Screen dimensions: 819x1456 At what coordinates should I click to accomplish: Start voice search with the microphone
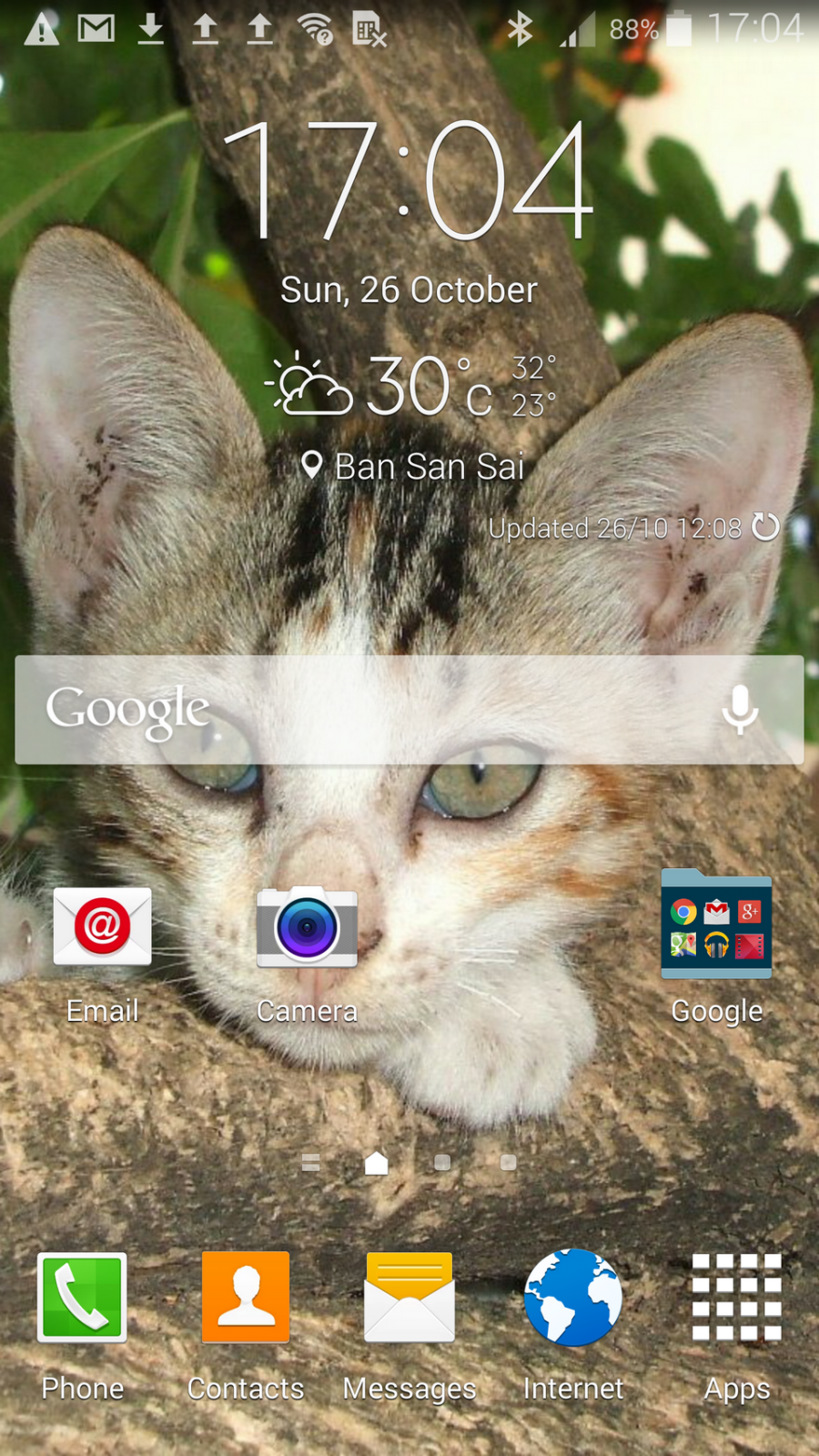[x=740, y=710]
